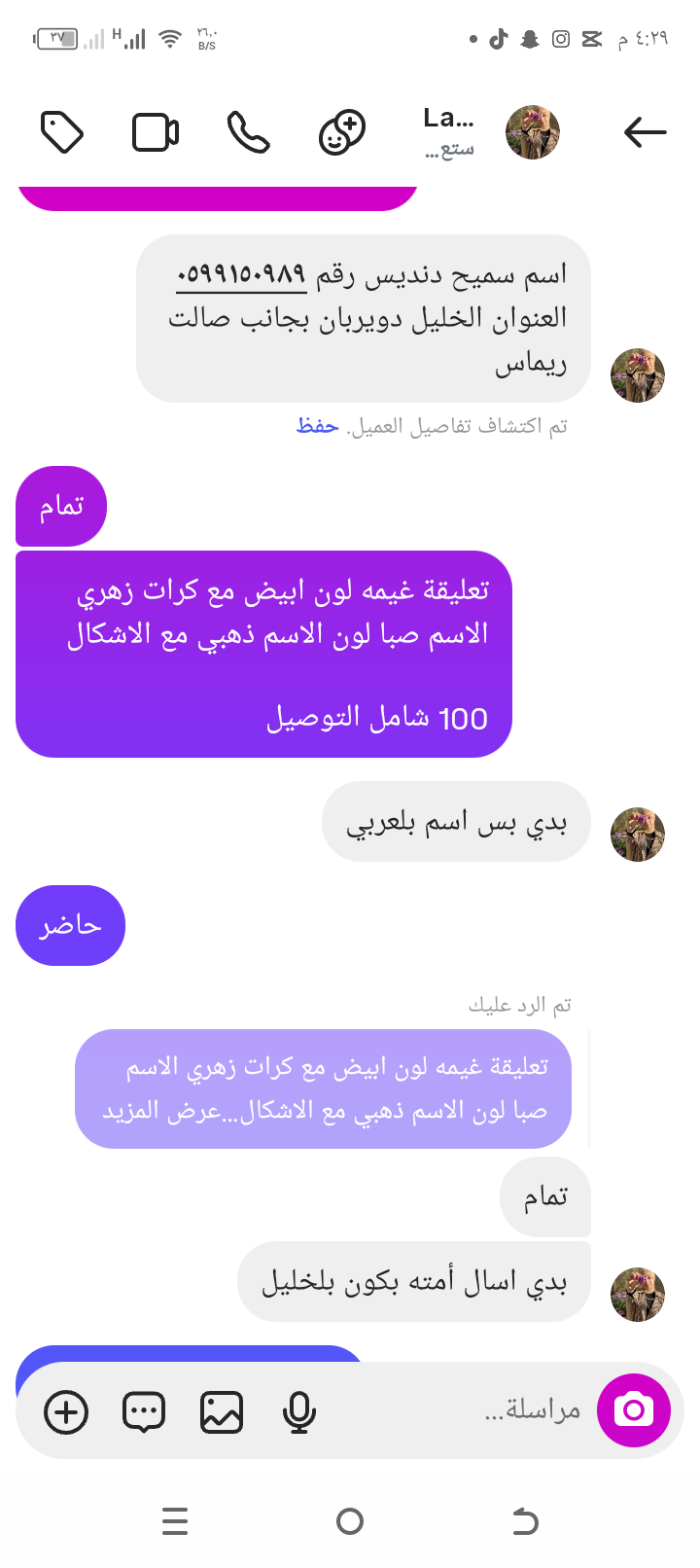This screenshot has width=700, height=1568.
Task: Record a voice message with the microphone
Action: pyautogui.click(x=298, y=1412)
